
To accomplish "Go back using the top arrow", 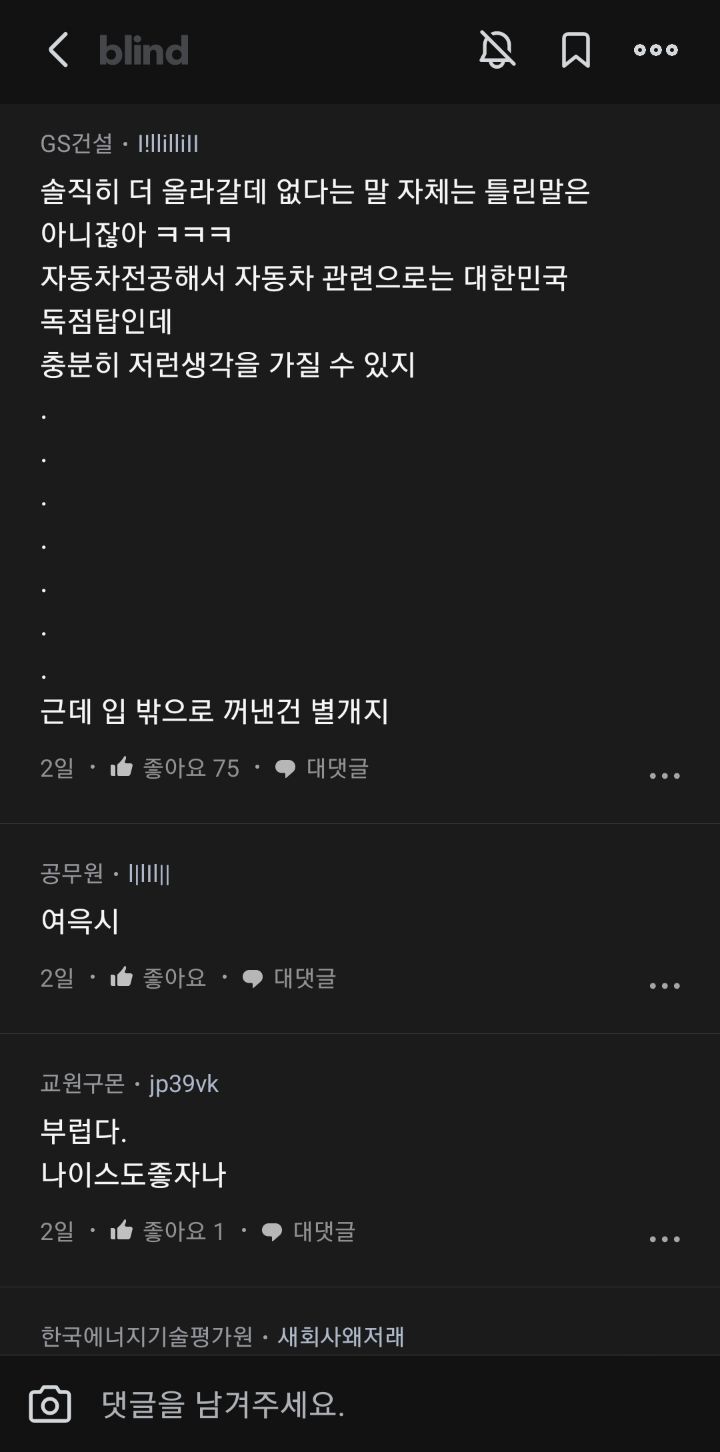I will pyautogui.click(x=58, y=50).
